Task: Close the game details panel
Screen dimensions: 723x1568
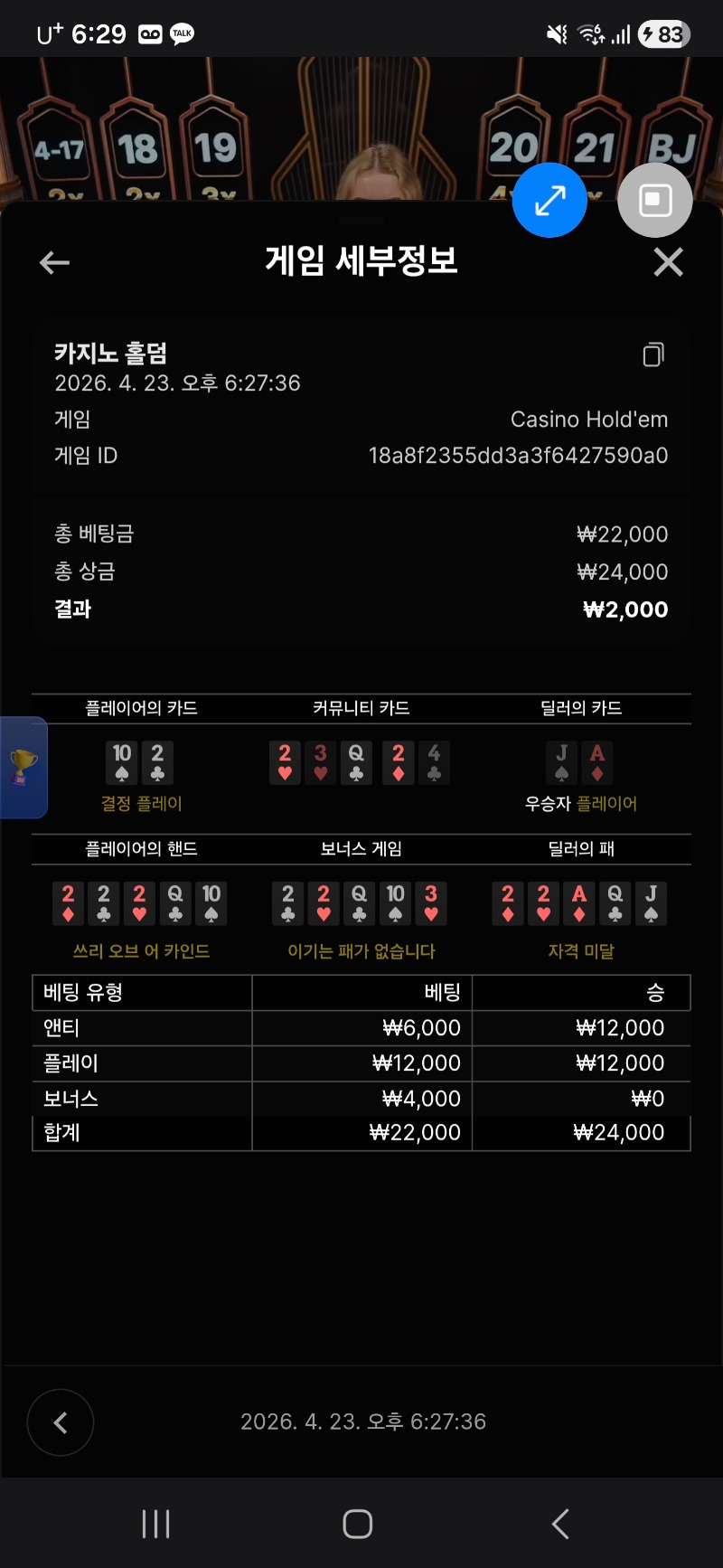Action: click(668, 262)
